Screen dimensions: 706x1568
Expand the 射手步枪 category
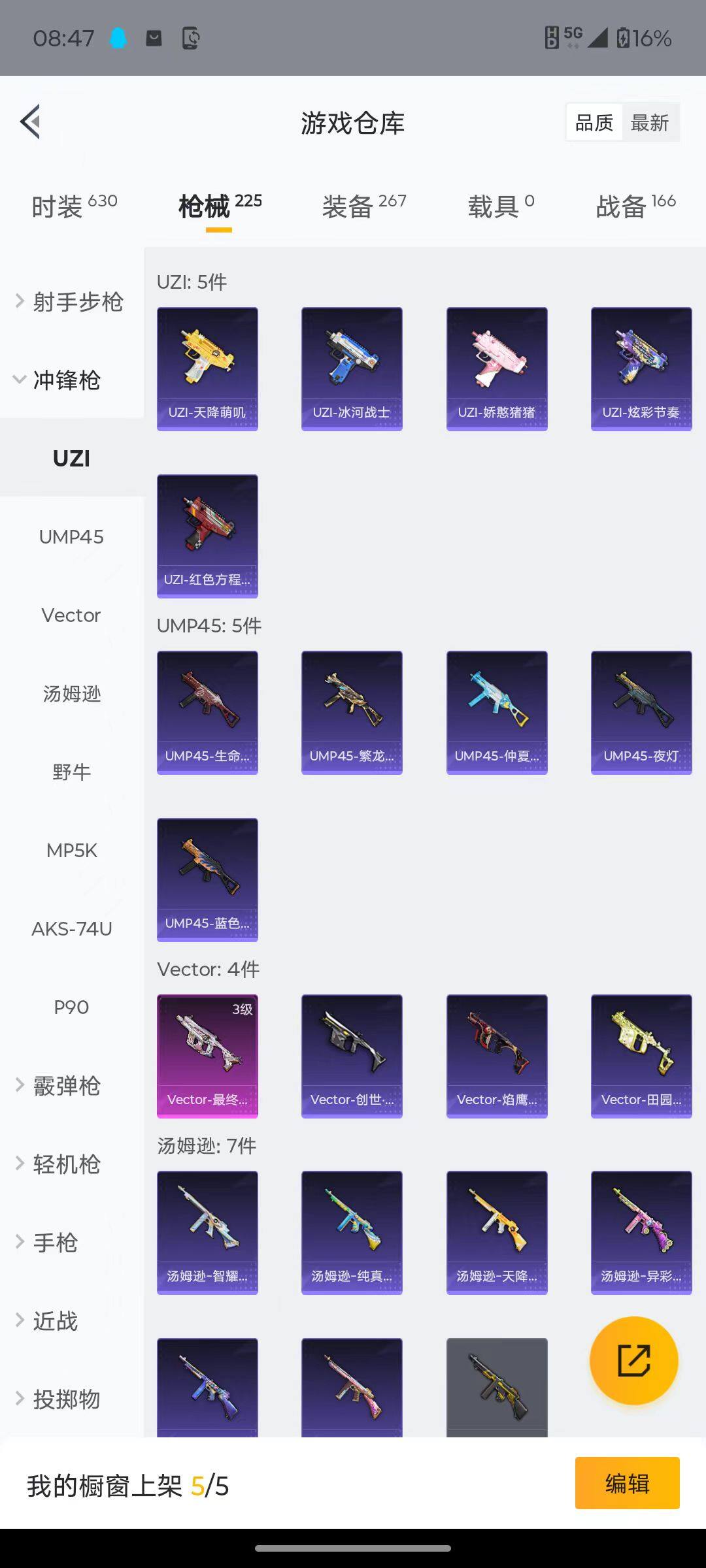[71, 302]
